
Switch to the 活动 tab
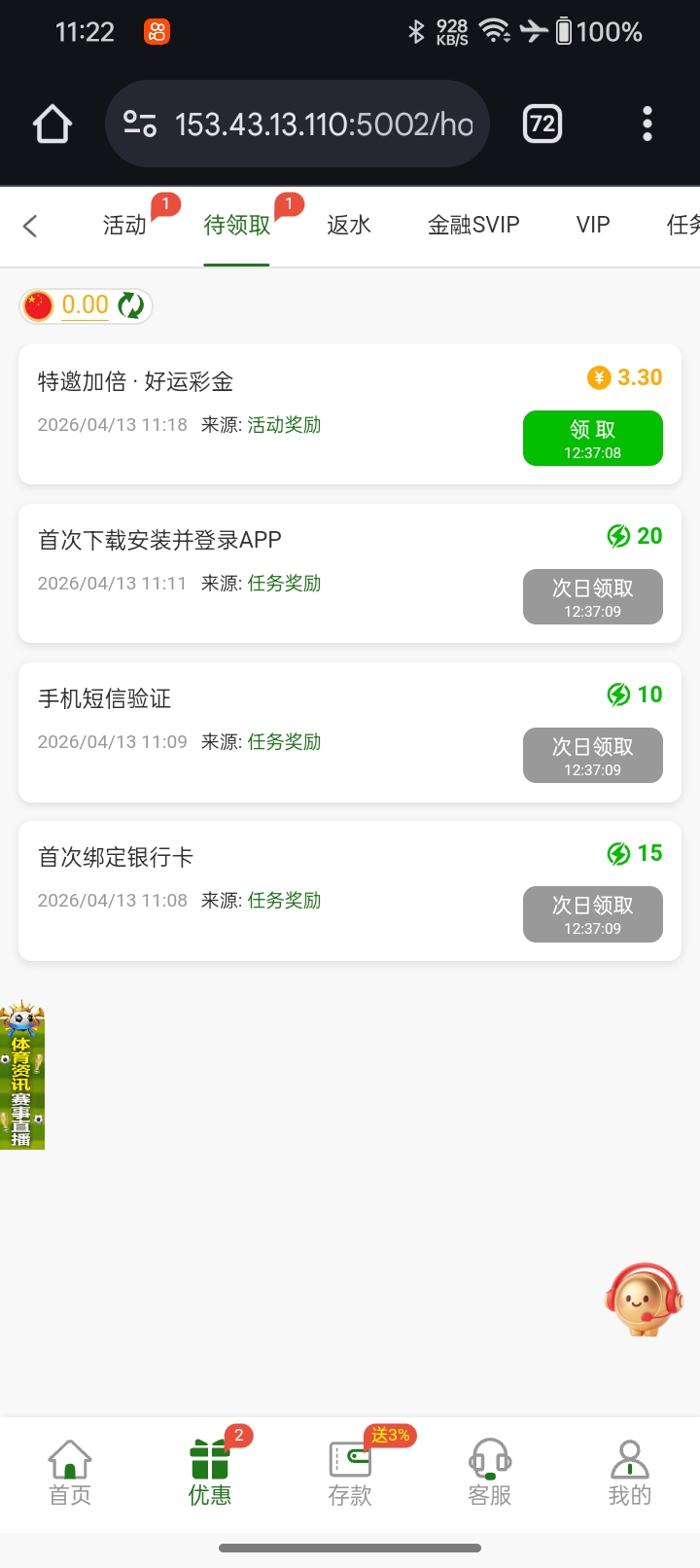click(124, 226)
